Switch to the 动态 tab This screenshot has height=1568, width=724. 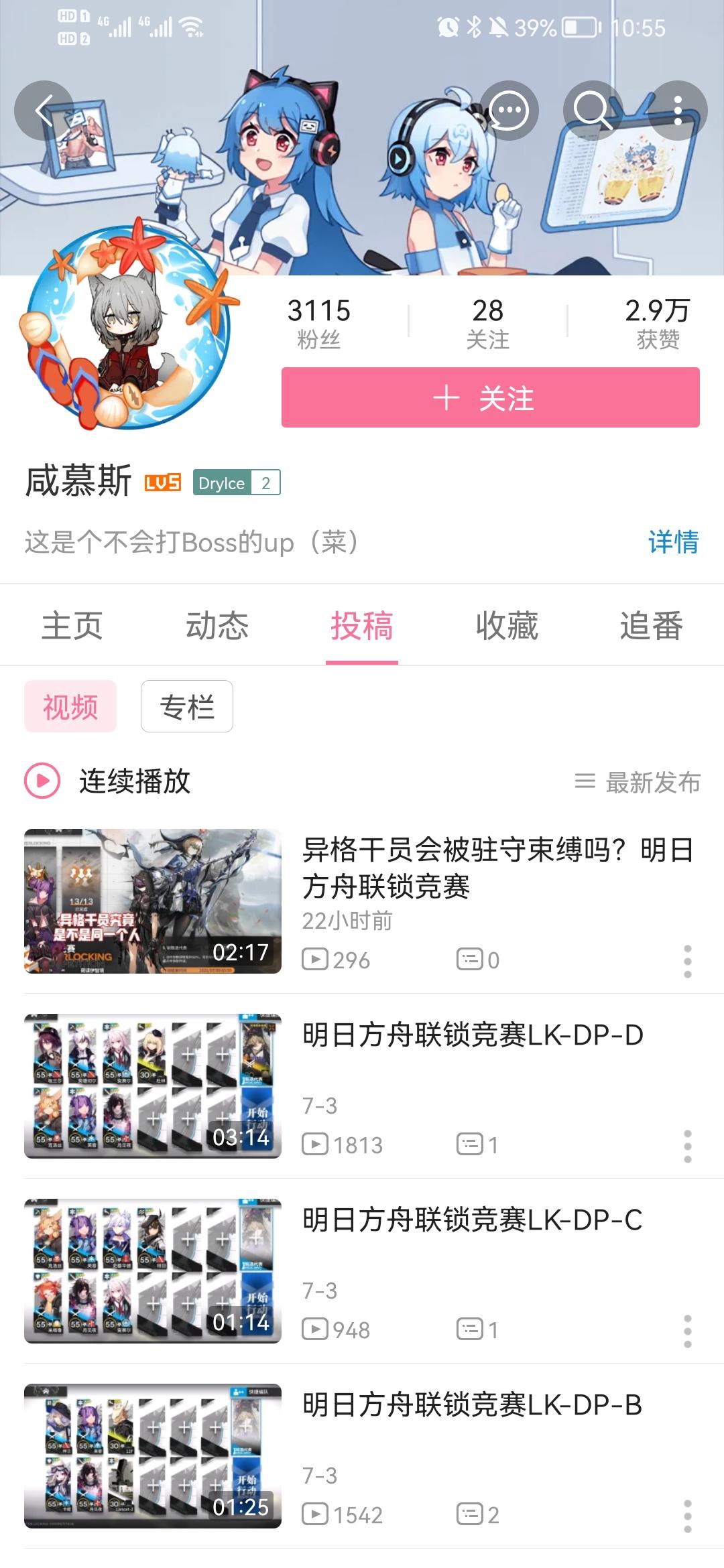[x=217, y=626]
